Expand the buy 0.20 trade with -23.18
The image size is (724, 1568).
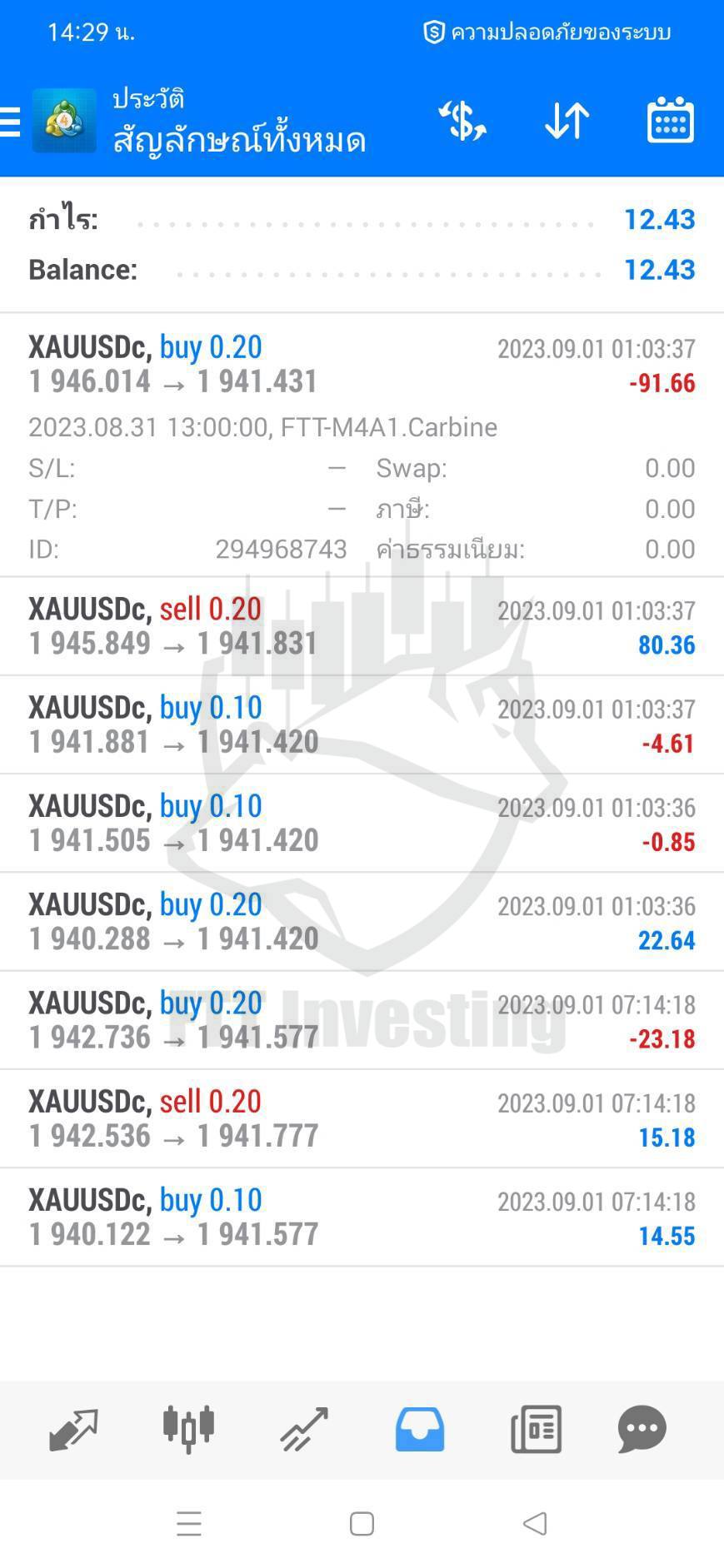pos(362,1020)
